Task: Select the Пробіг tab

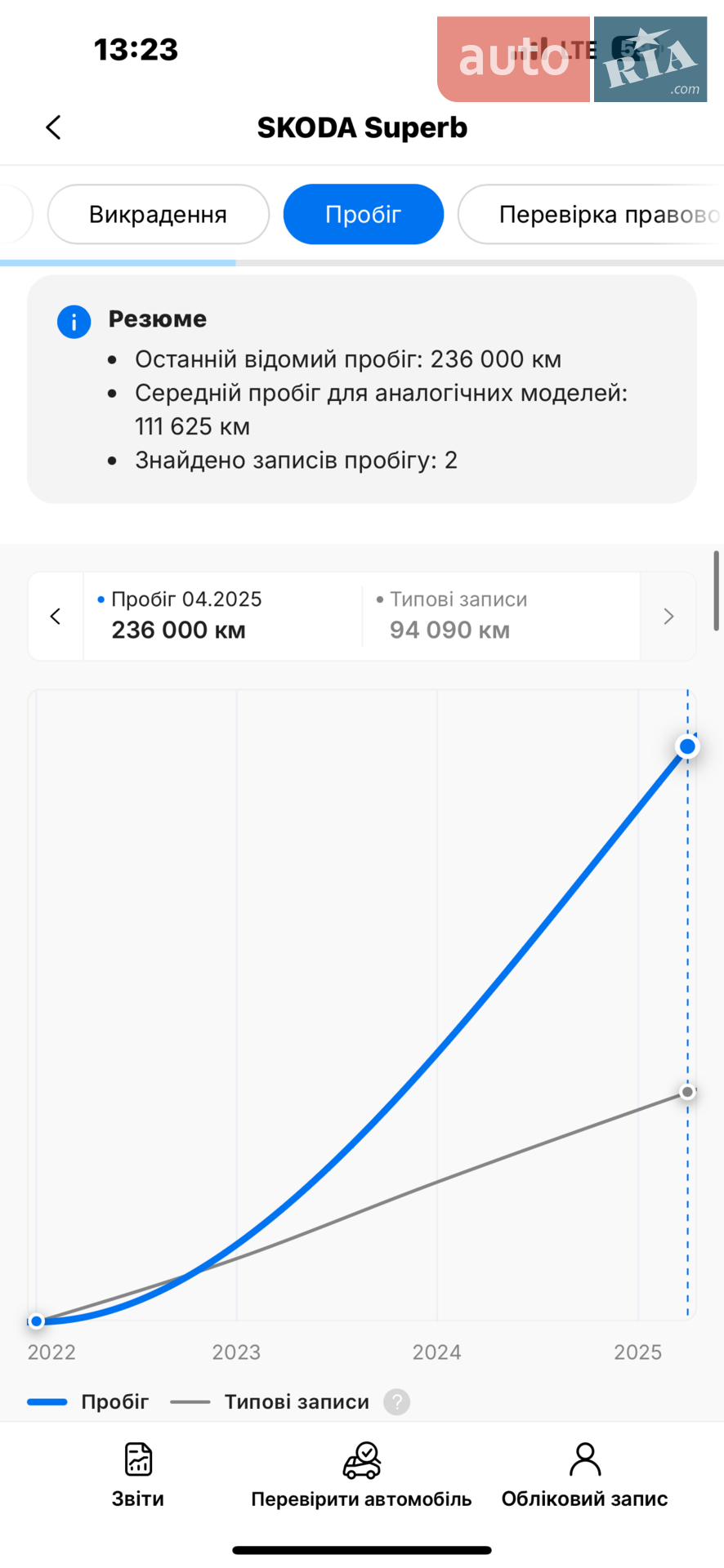Action: 364,214
